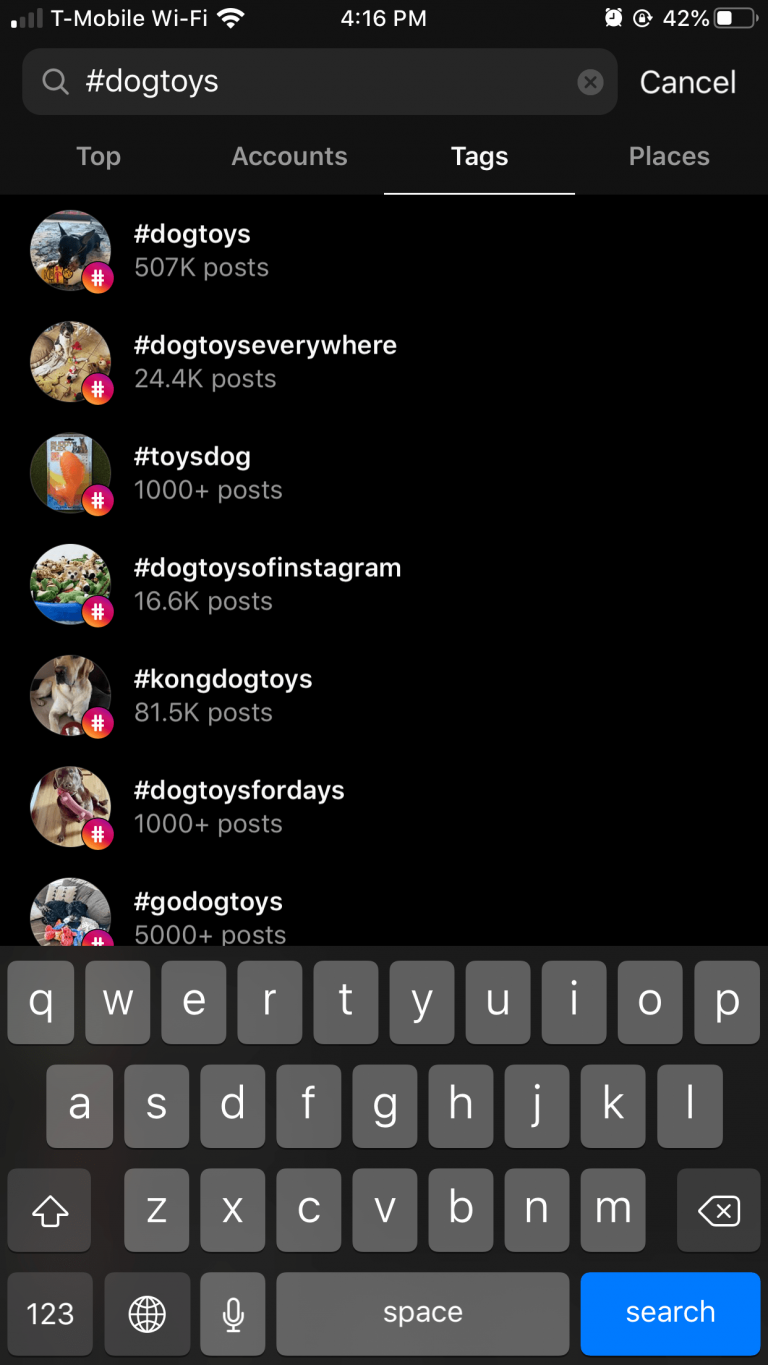Tap the search magnifier icon in search bar
The width and height of the screenshot is (768, 1365).
[x=55, y=82]
